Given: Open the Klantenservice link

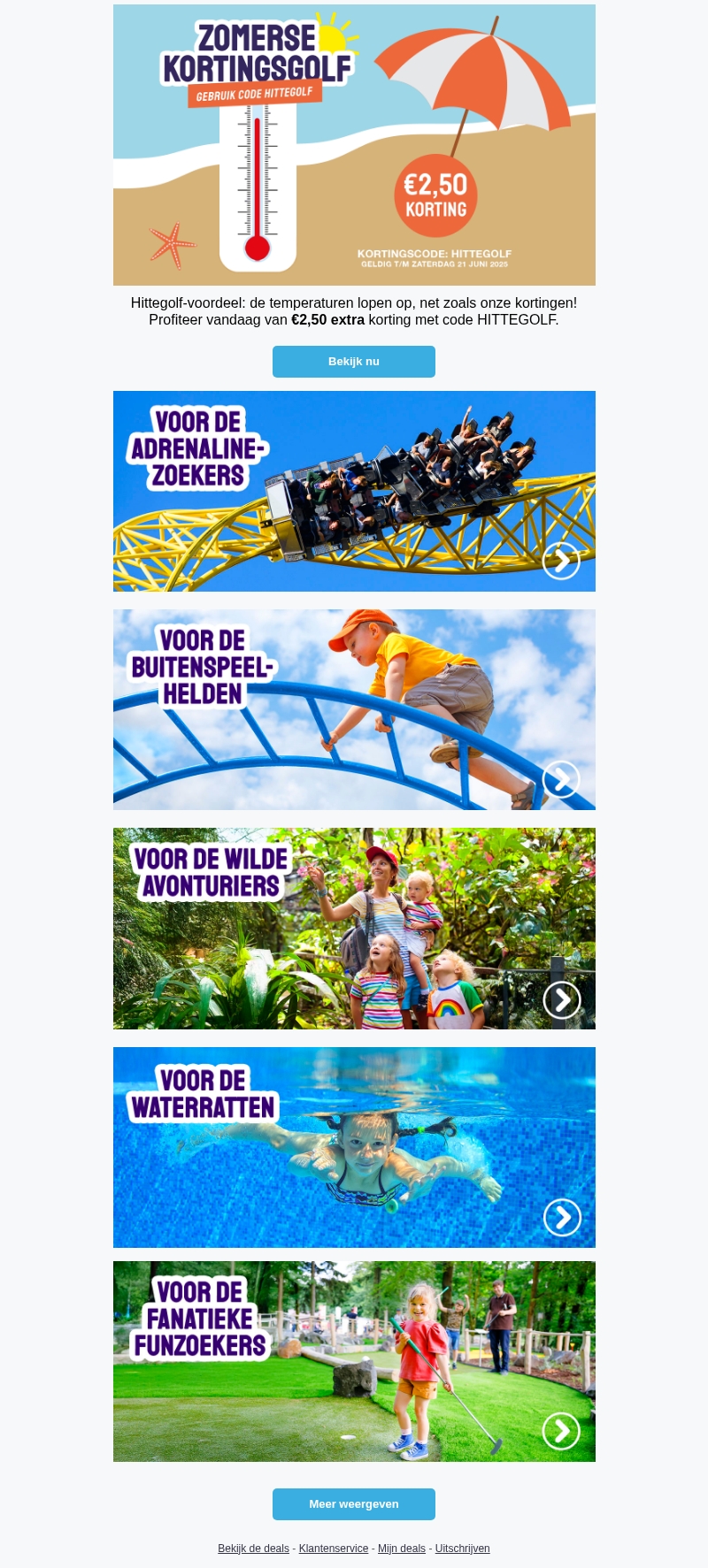Looking at the screenshot, I should click(x=334, y=1549).
